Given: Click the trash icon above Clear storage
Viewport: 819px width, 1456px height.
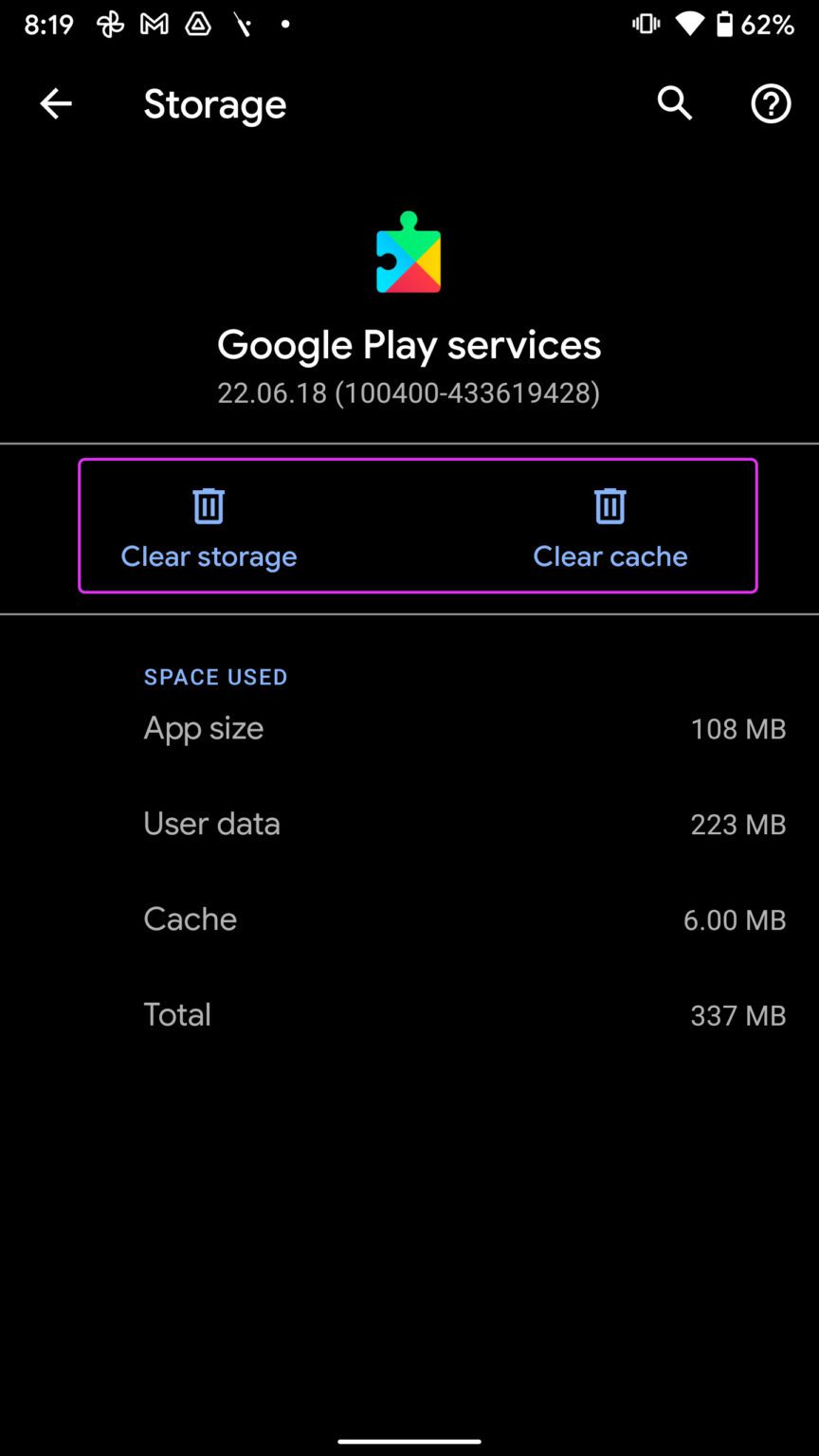Looking at the screenshot, I should coord(209,505).
